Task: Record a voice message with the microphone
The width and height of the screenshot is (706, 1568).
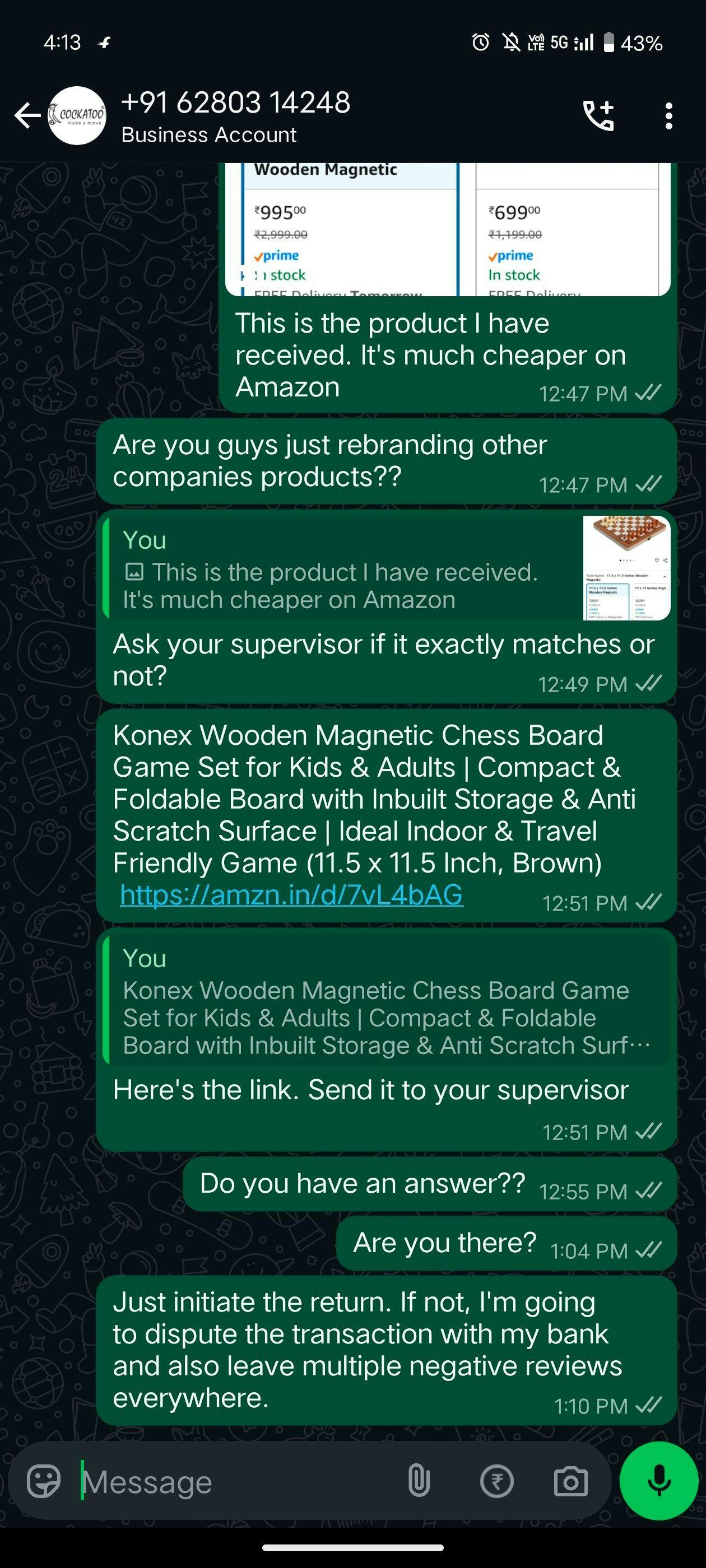Action: click(658, 1482)
